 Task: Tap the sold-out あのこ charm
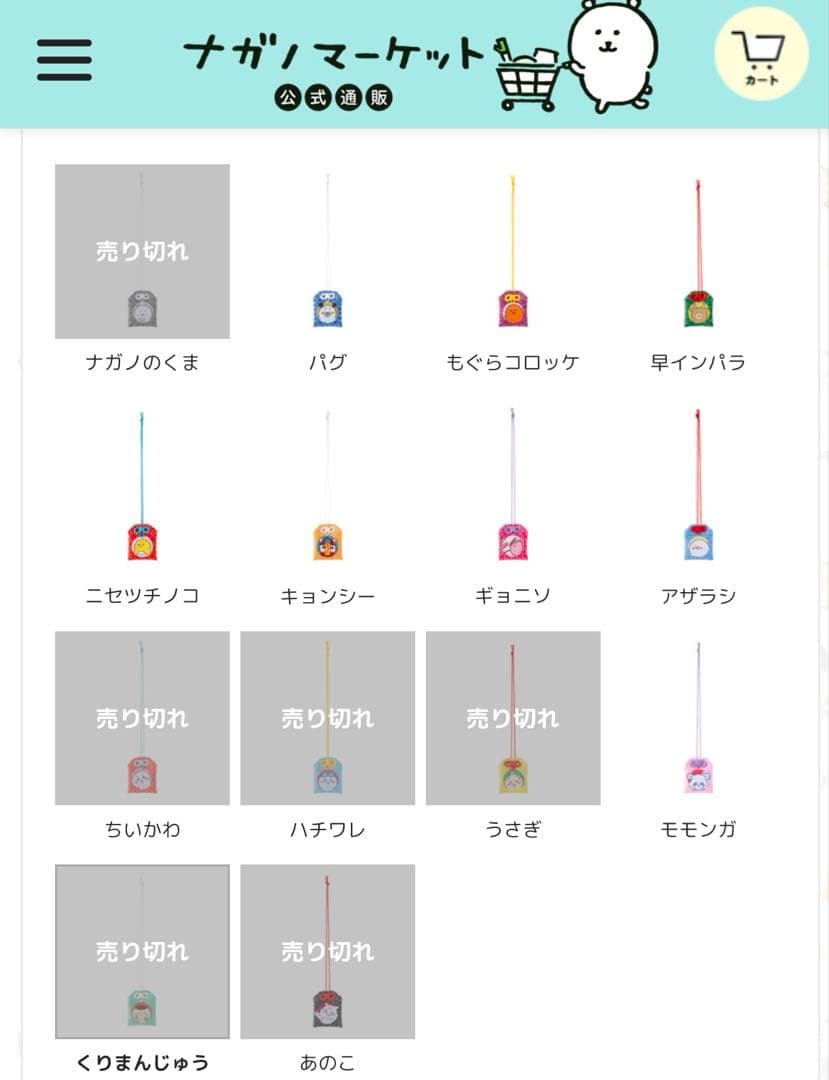328,952
